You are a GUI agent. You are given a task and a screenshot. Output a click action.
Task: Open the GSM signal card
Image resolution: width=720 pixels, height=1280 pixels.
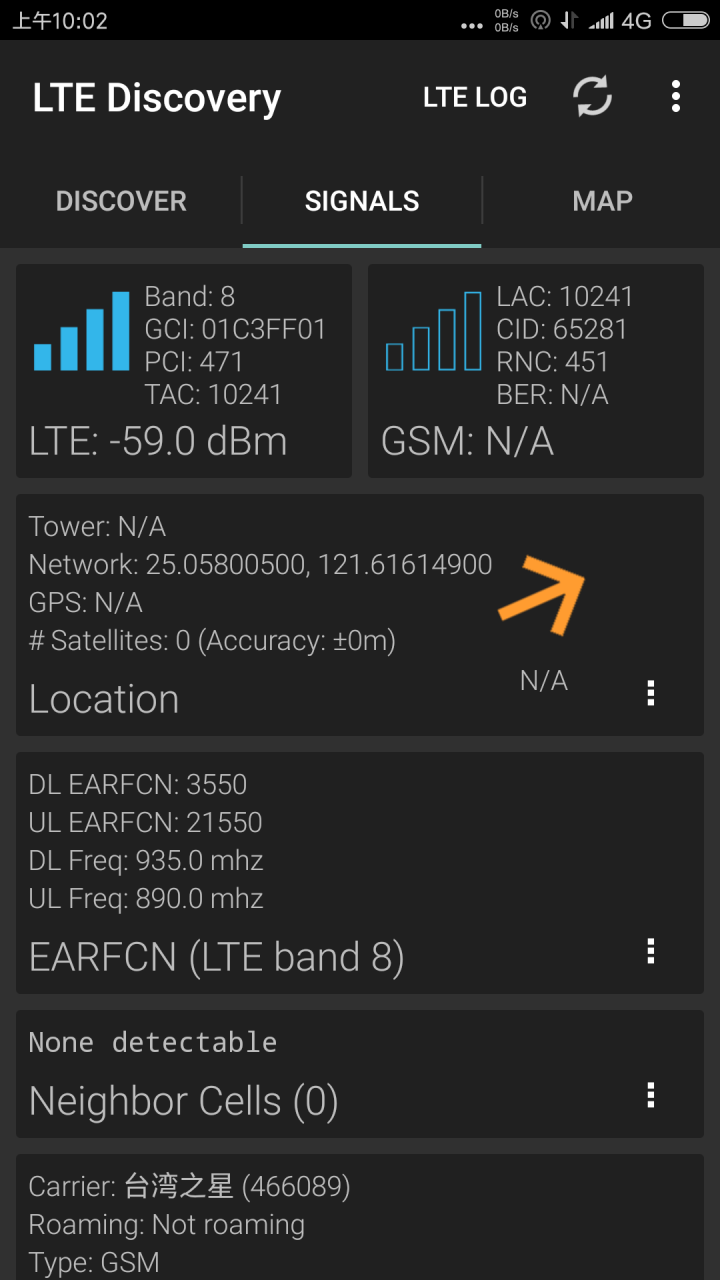pos(536,371)
